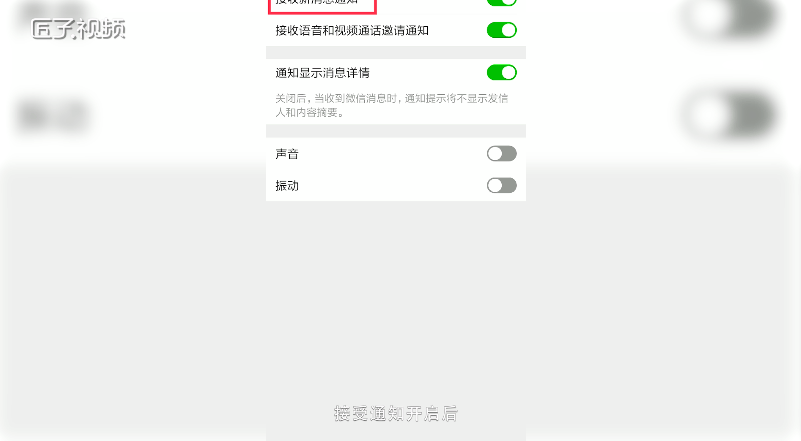The image size is (801, 441).
Task: Turn on the 声音 switch
Action: coord(501,154)
